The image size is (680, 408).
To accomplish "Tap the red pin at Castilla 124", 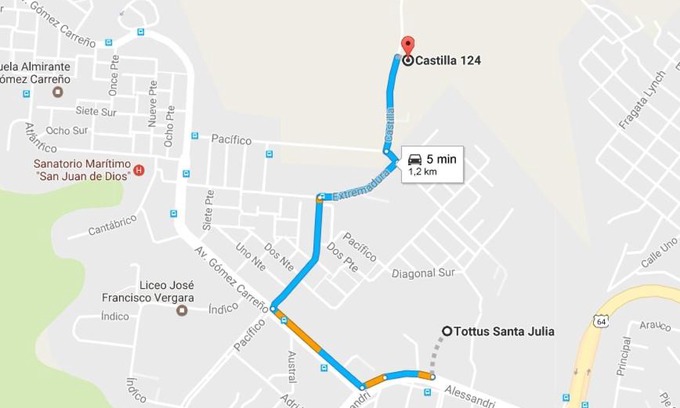I will (x=407, y=46).
